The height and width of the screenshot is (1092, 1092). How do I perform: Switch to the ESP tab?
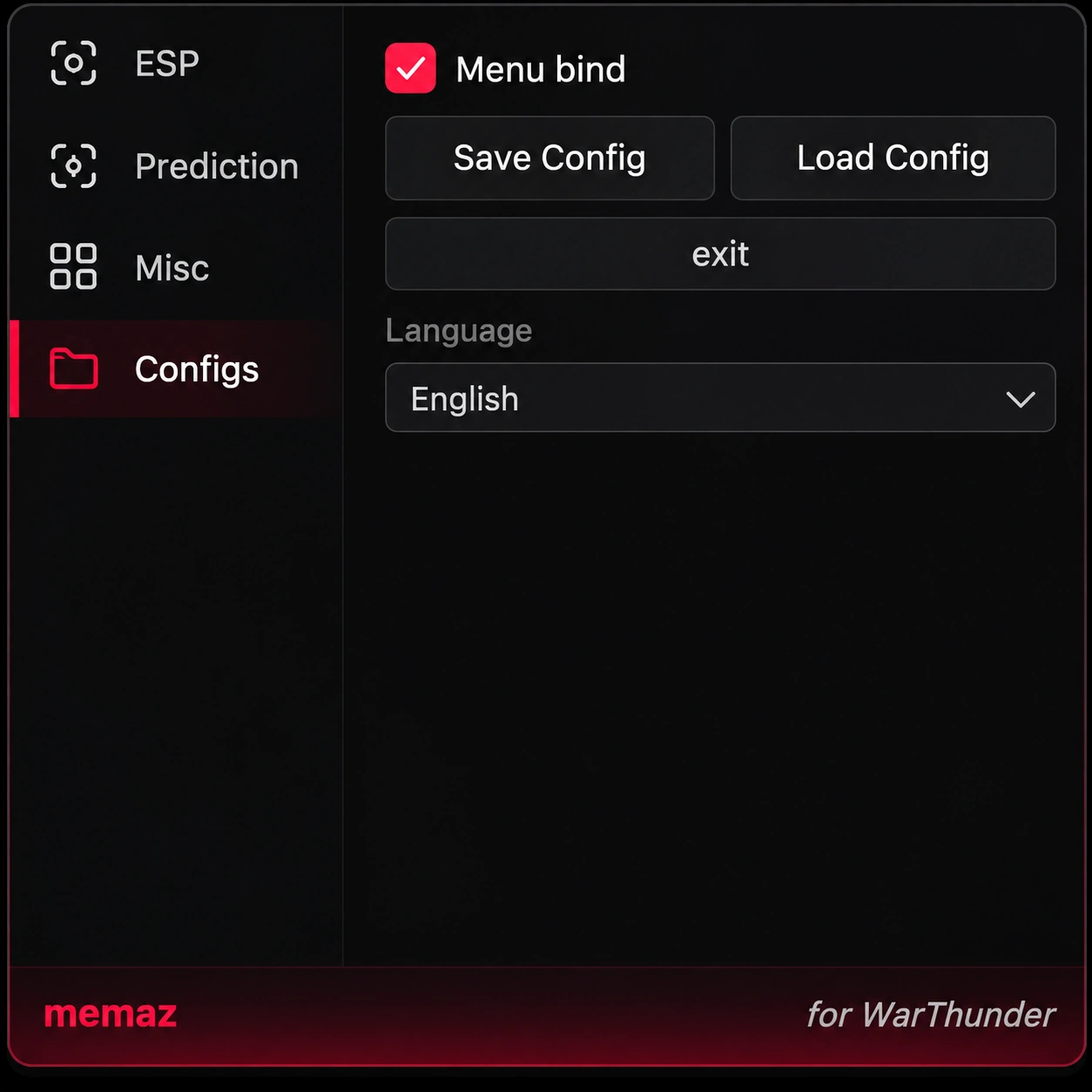pyautogui.click(x=174, y=64)
